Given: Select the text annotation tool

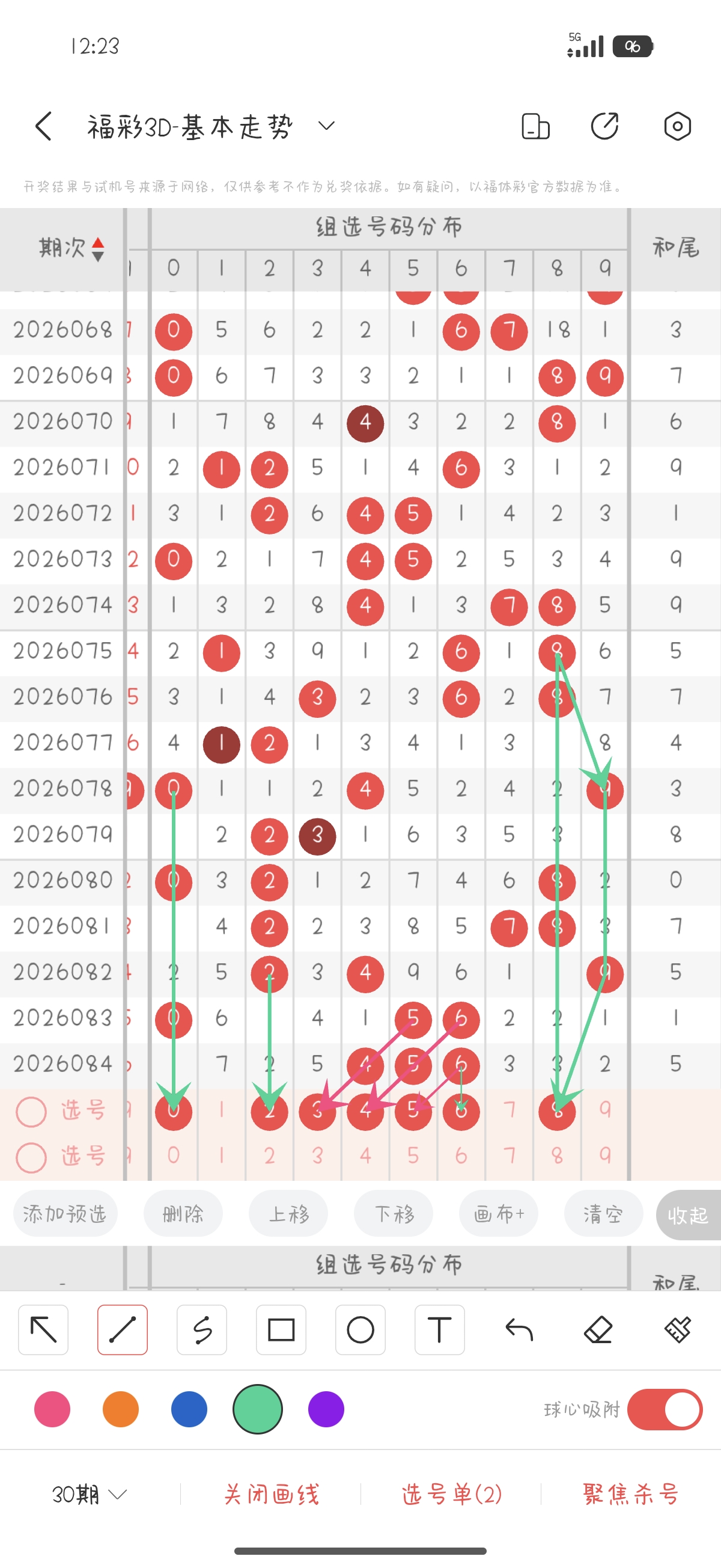Looking at the screenshot, I should click(439, 1331).
